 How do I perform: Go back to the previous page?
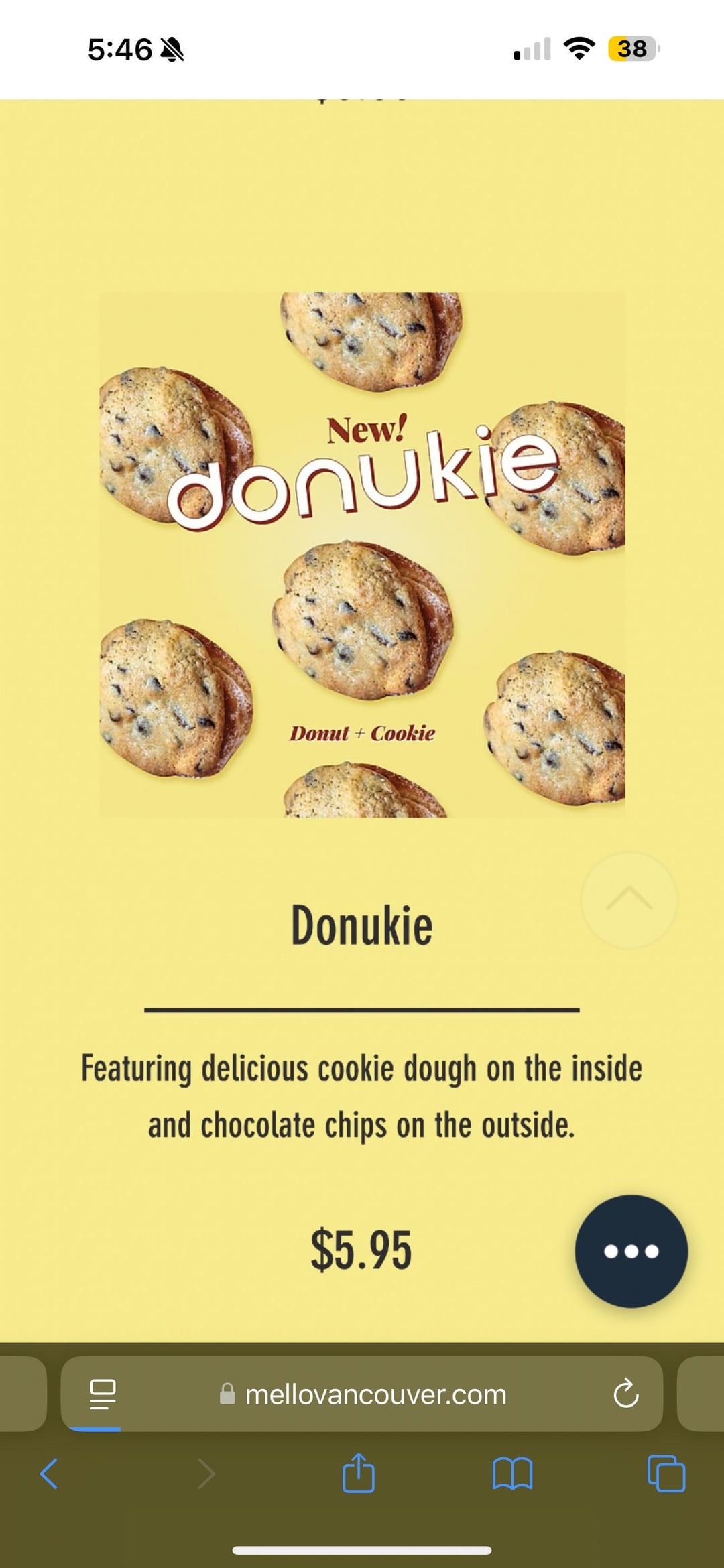pyautogui.click(x=49, y=1474)
